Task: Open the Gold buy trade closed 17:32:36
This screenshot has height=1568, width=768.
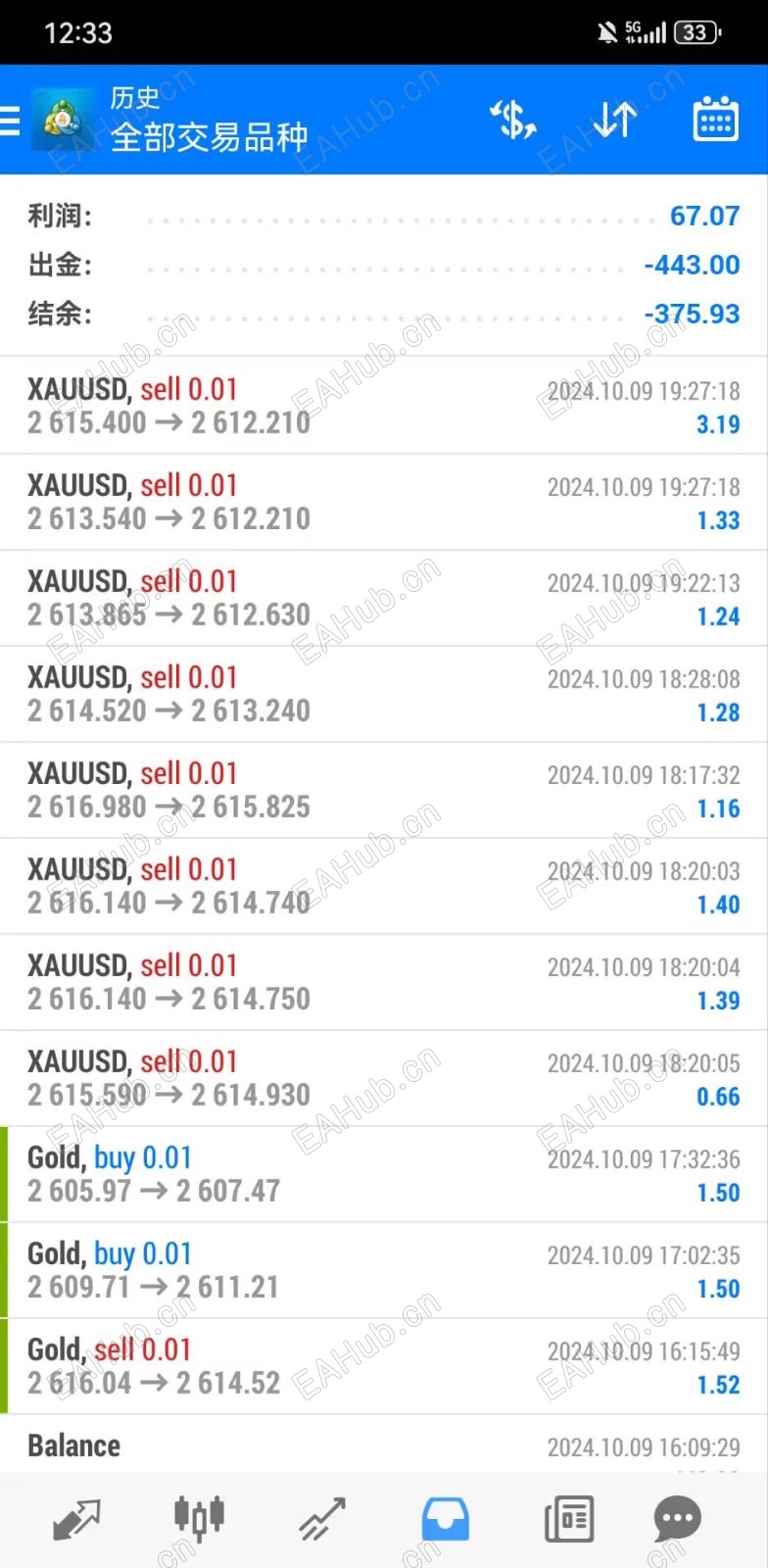Action: click(x=384, y=1174)
